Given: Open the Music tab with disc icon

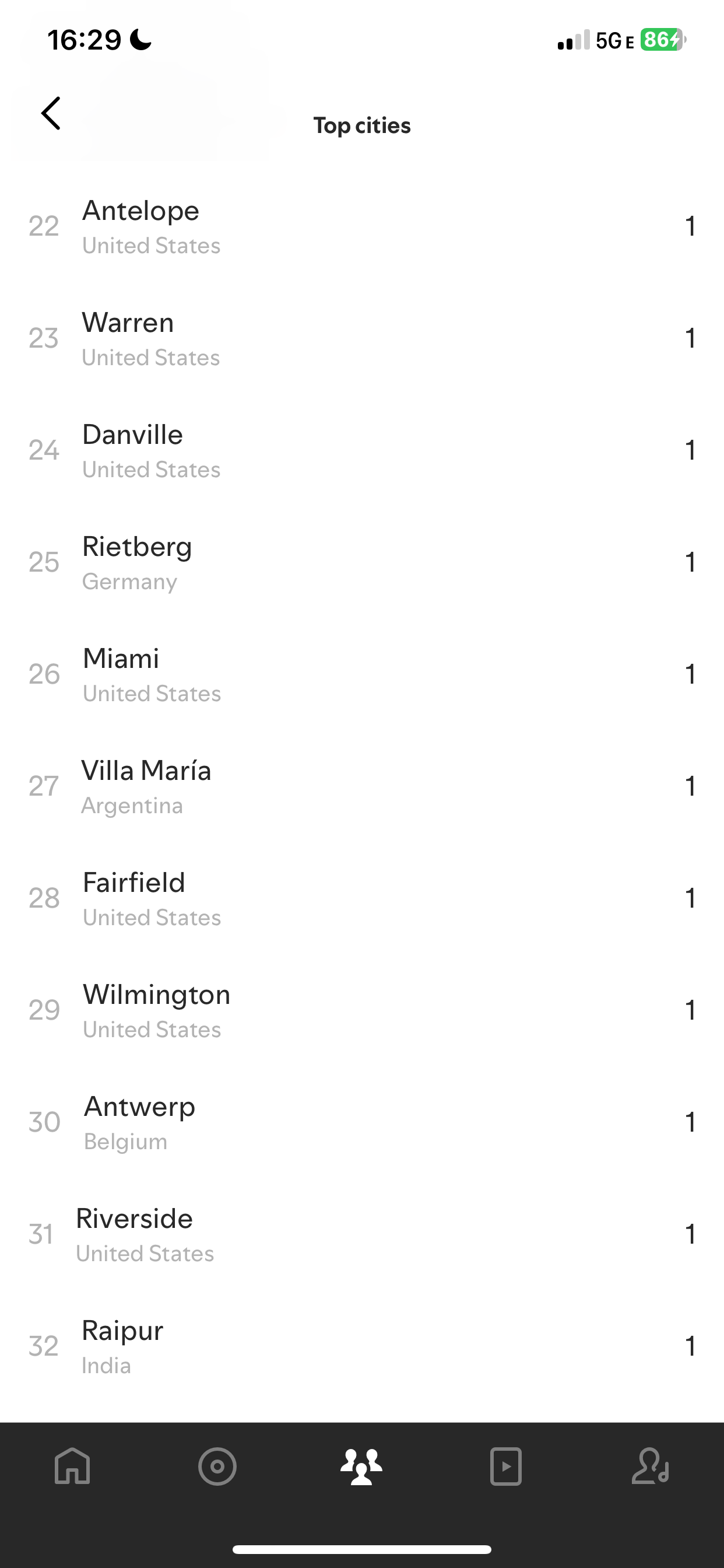Looking at the screenshot, I should (217, 1466).
